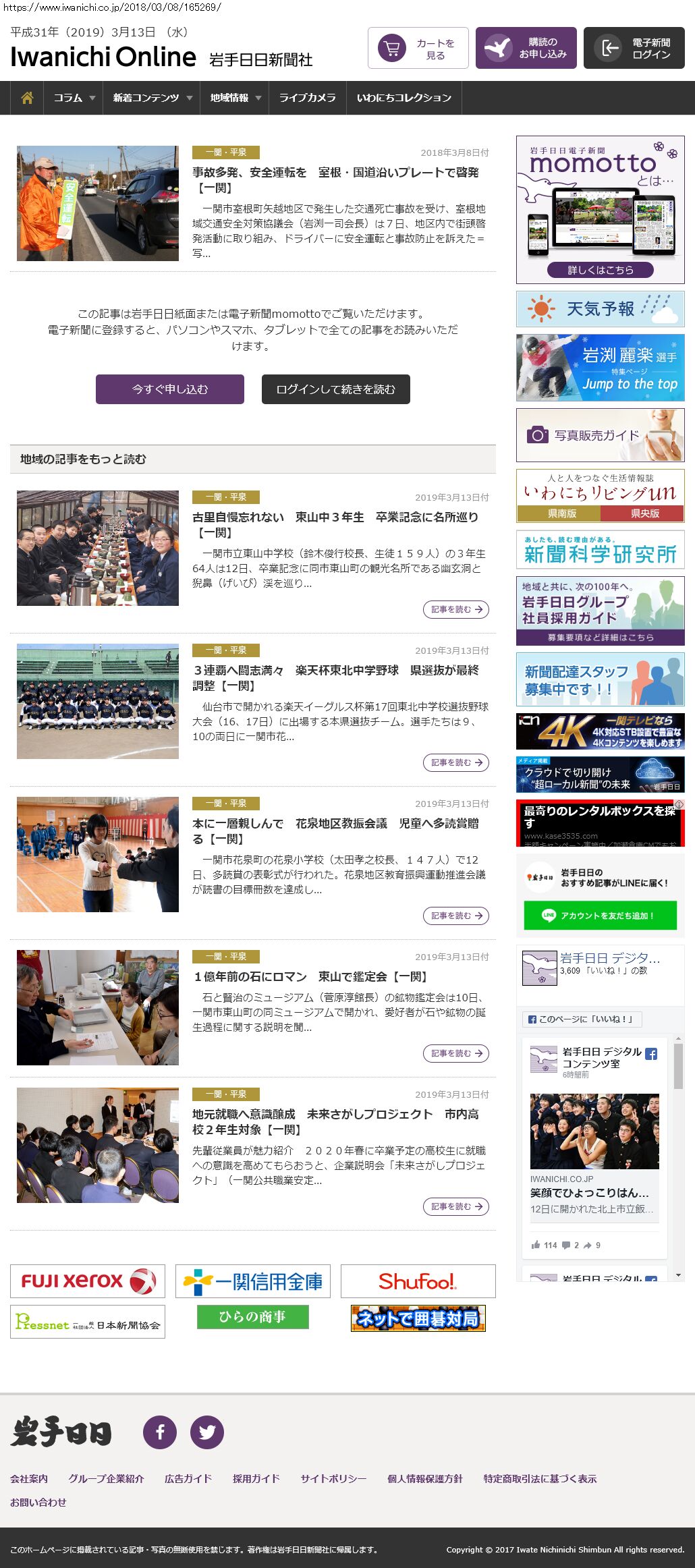
Task: Open 購読のお申し込み subscription page
Action: tap(526, 48)
